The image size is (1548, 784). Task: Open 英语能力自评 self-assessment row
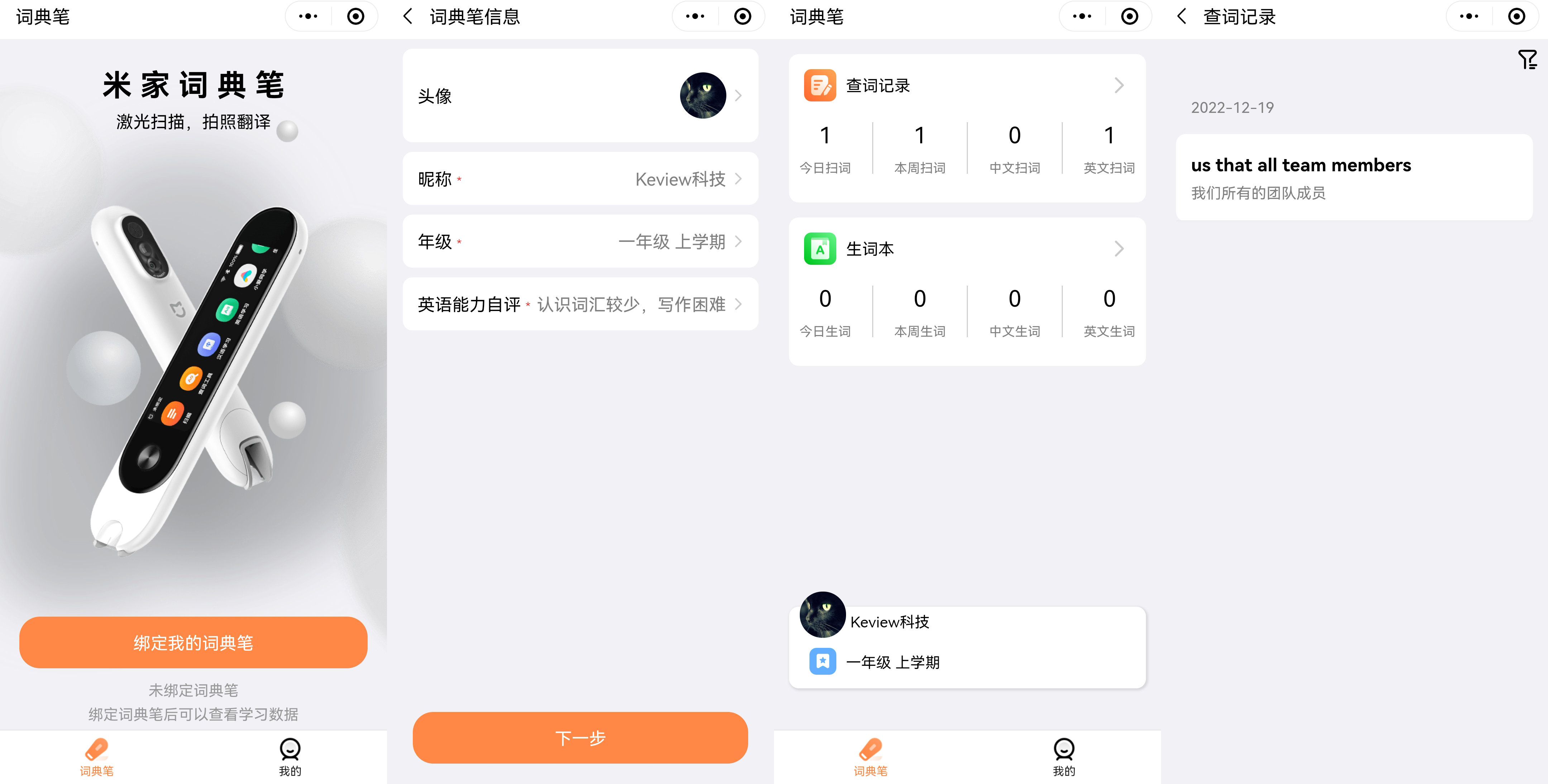(x=580, y=304)
